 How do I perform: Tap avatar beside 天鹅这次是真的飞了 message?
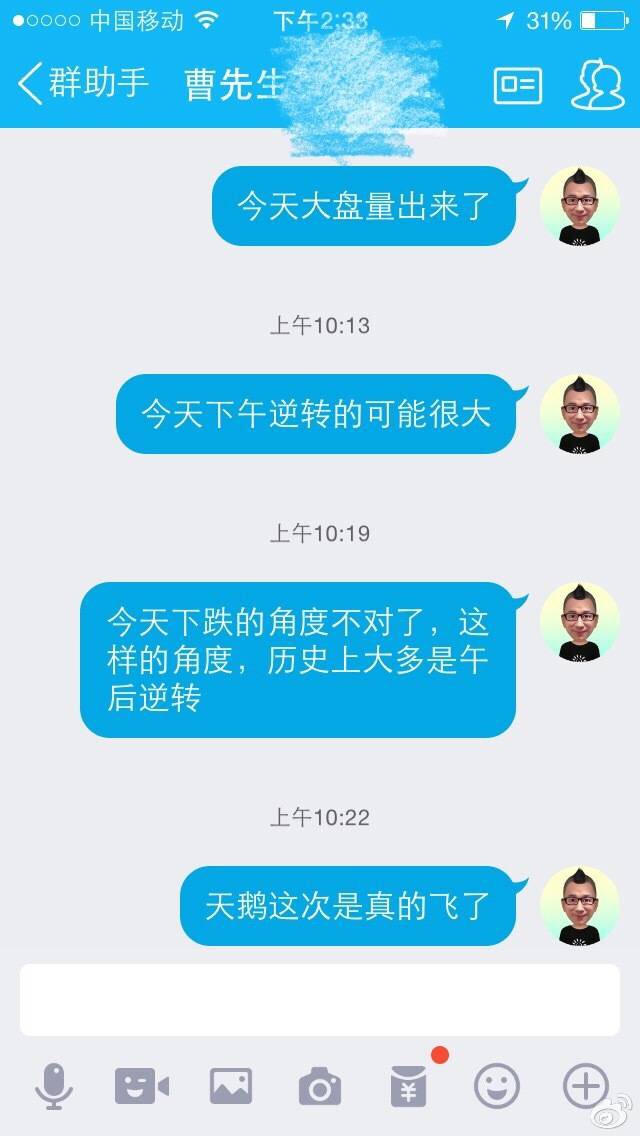point(579,906)
